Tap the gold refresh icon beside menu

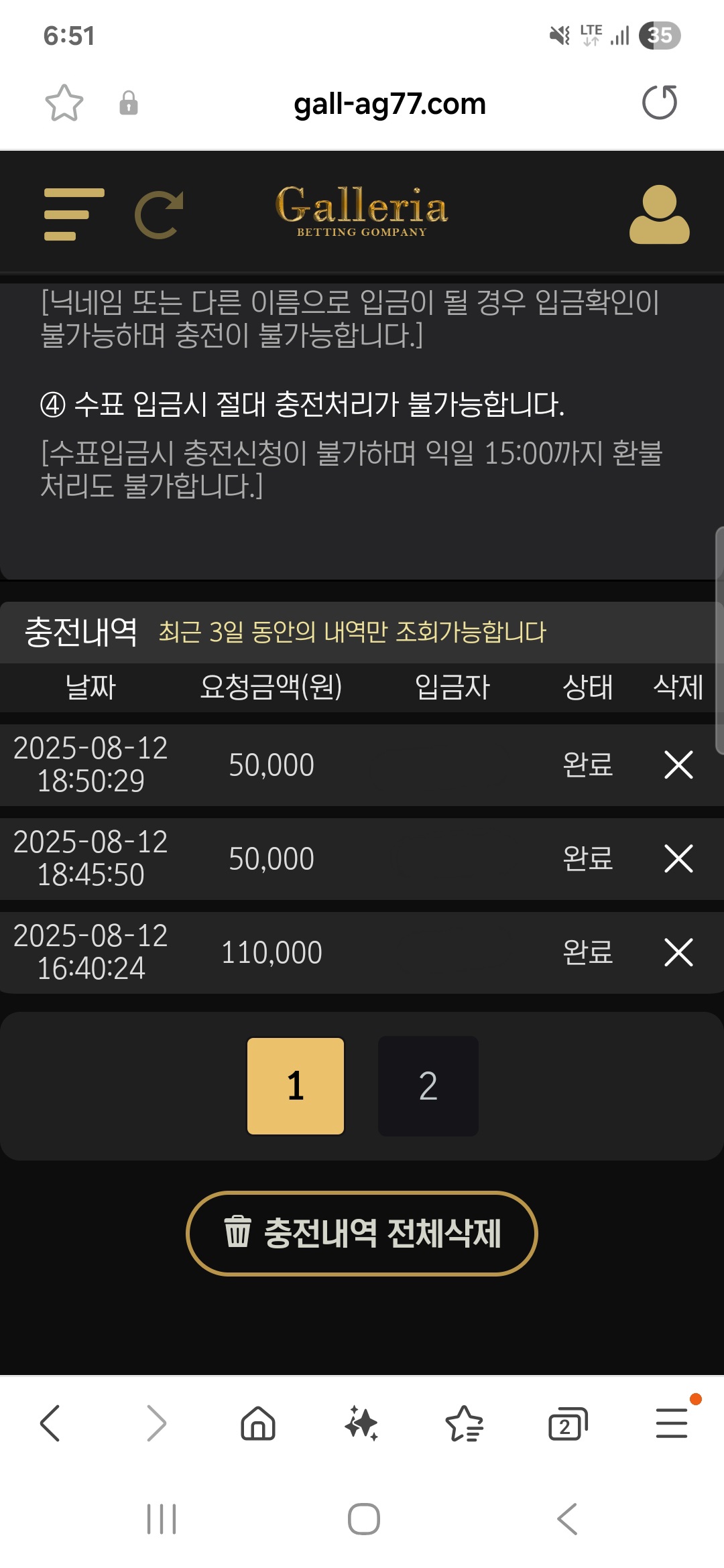tap(160, 214)
